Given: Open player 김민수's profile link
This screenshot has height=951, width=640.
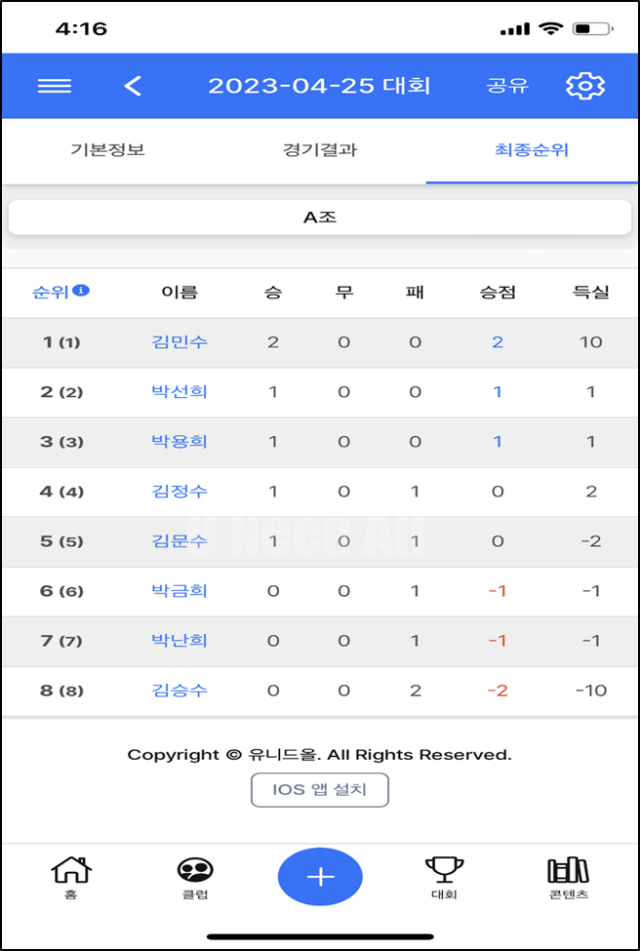Looking at the screenshot, I should (180, 342).
